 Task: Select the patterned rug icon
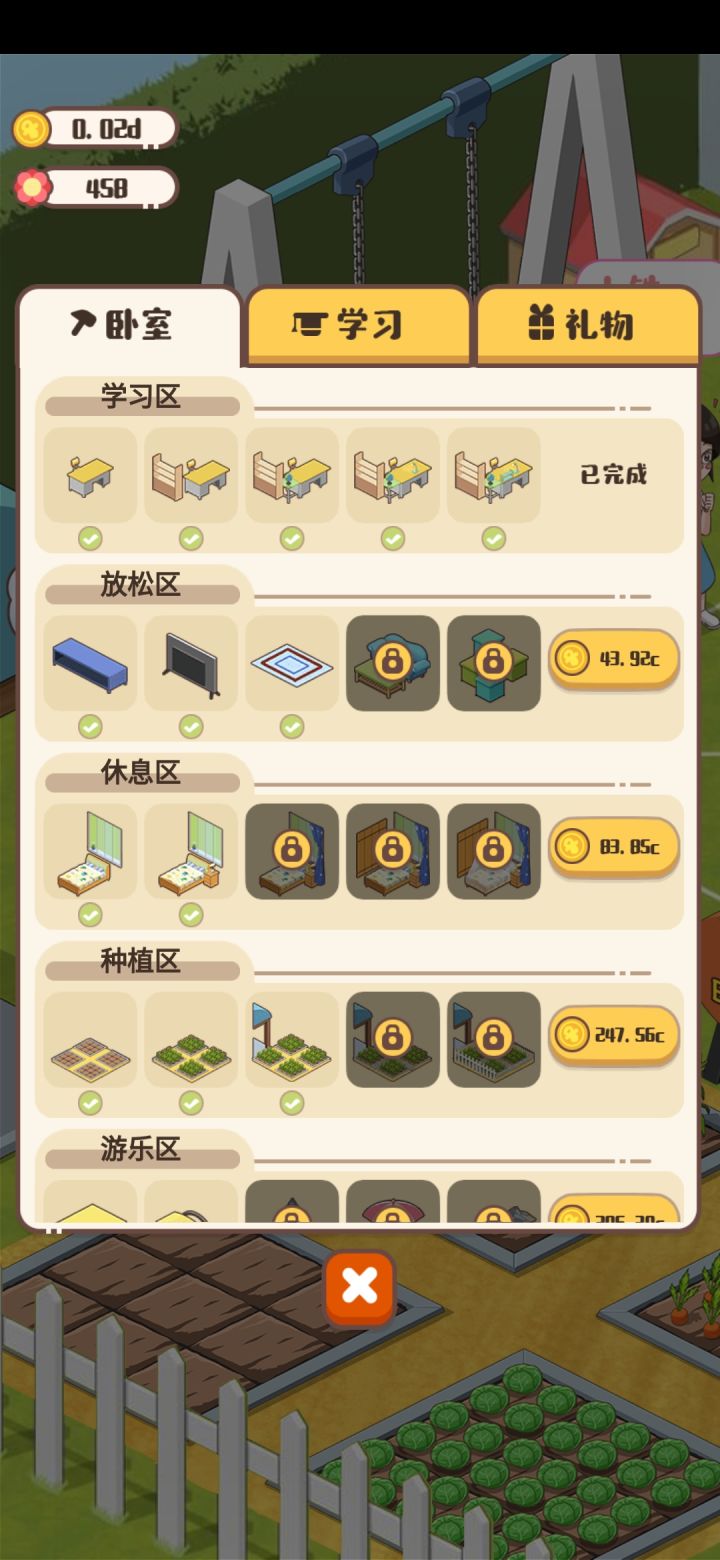292,663
